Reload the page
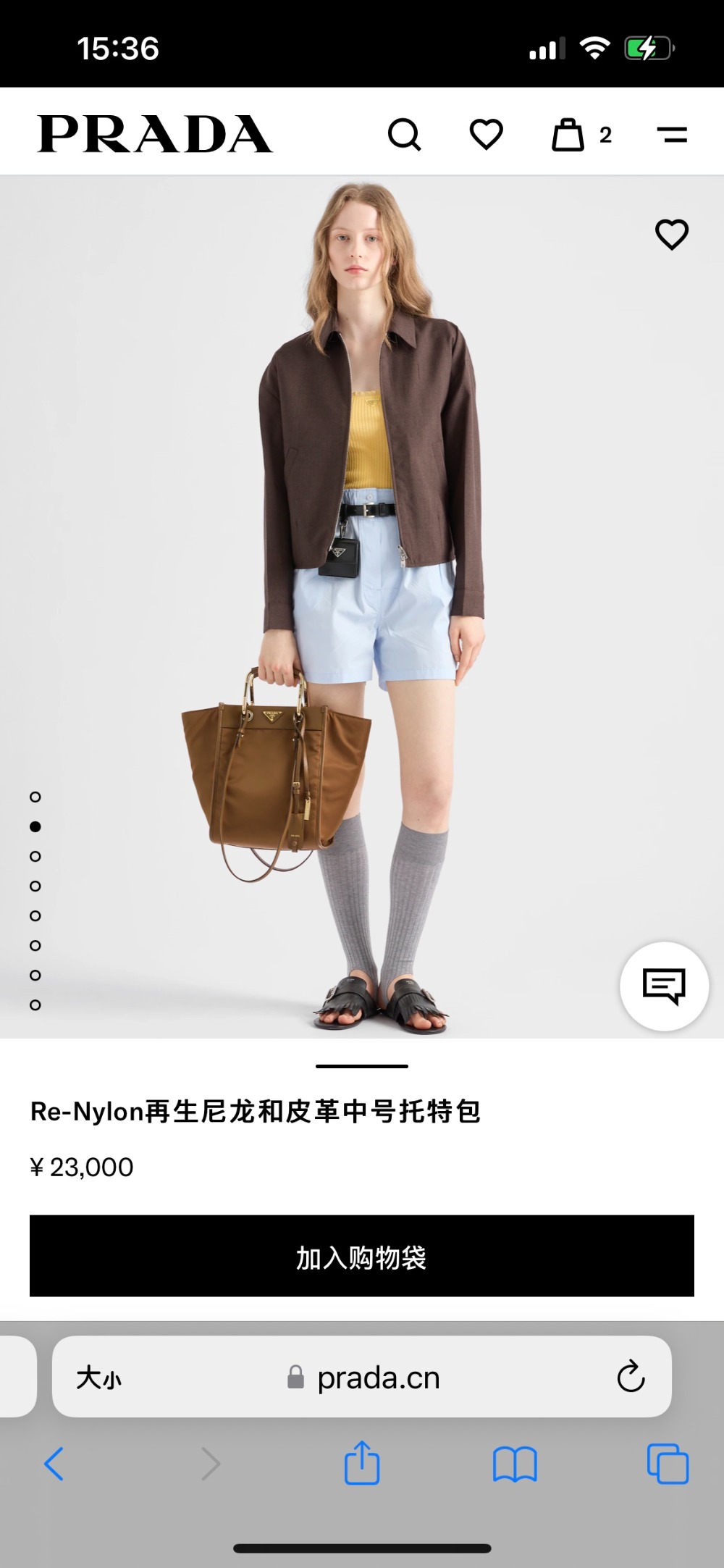Viewport: 724px width, 1568px height. (631, 1377)
